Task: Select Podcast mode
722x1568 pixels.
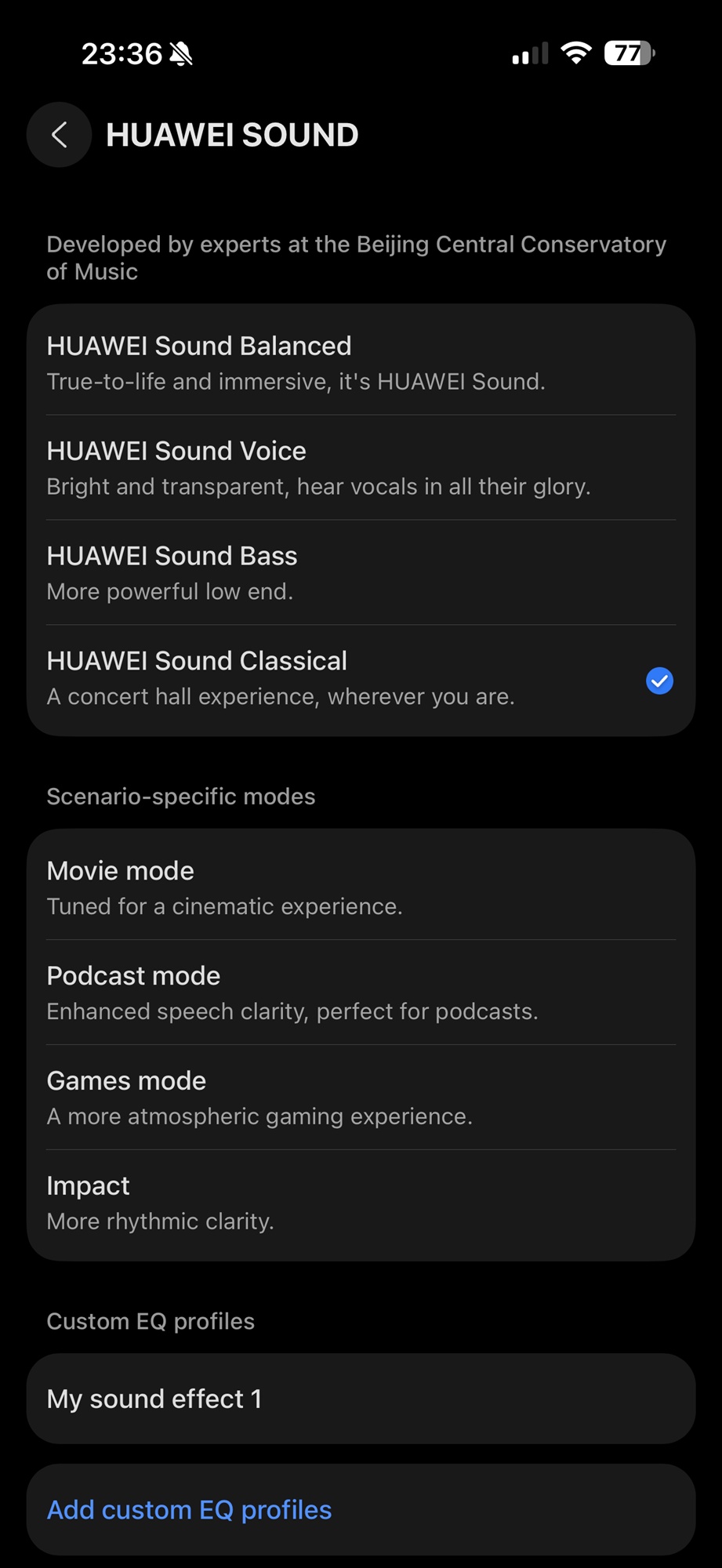Action: pyautogui.click(x=361, y=992)
